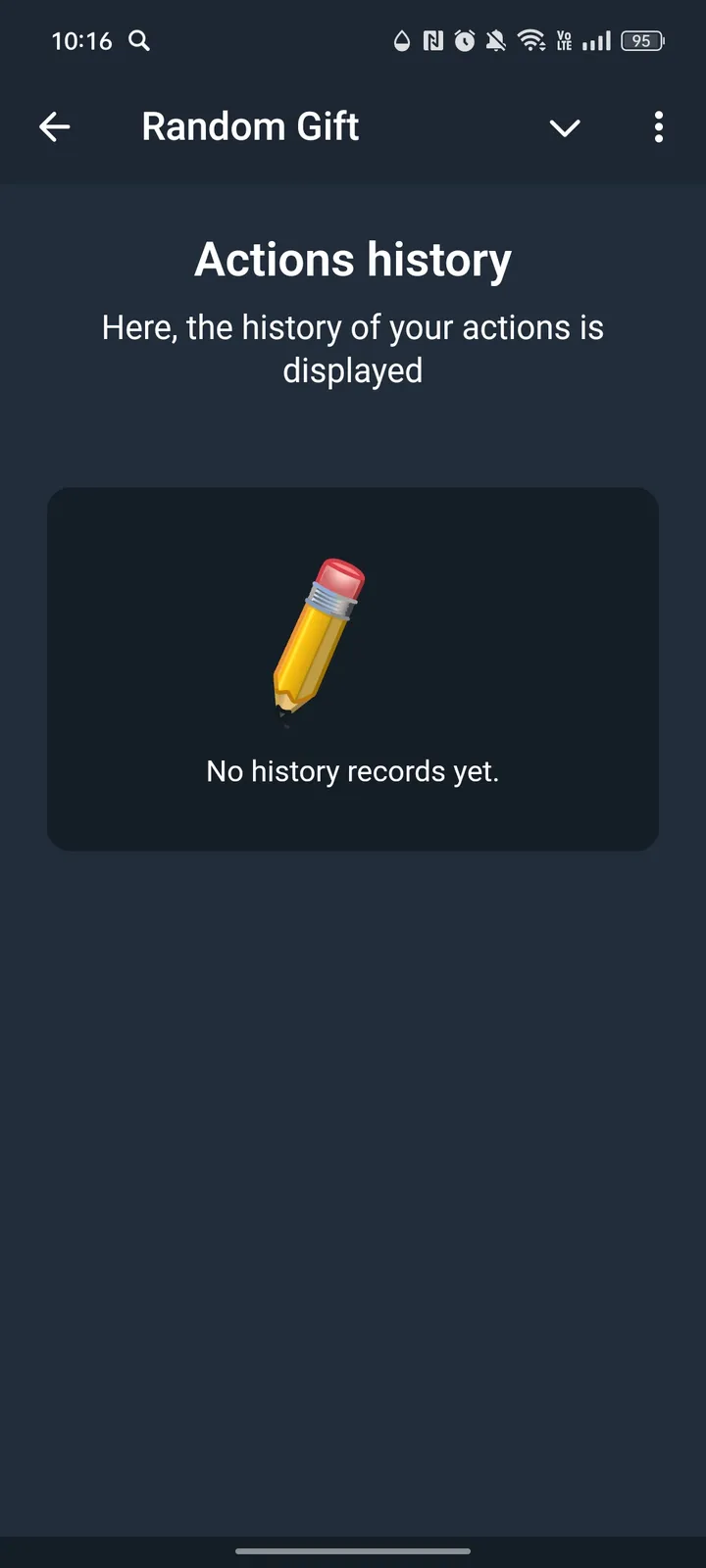Tap the battery level indicator
Image resolution: width=706 pixels, height=1568 pixels.
pos(642,41)
